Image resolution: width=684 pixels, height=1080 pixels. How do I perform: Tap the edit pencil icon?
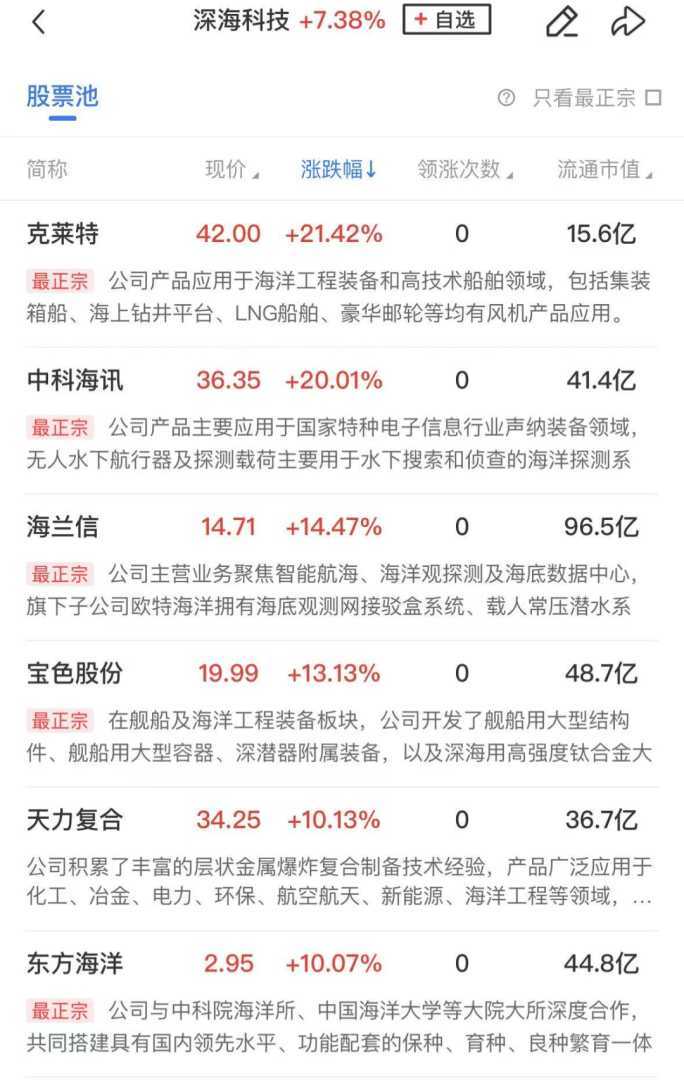tap(562, 22)
